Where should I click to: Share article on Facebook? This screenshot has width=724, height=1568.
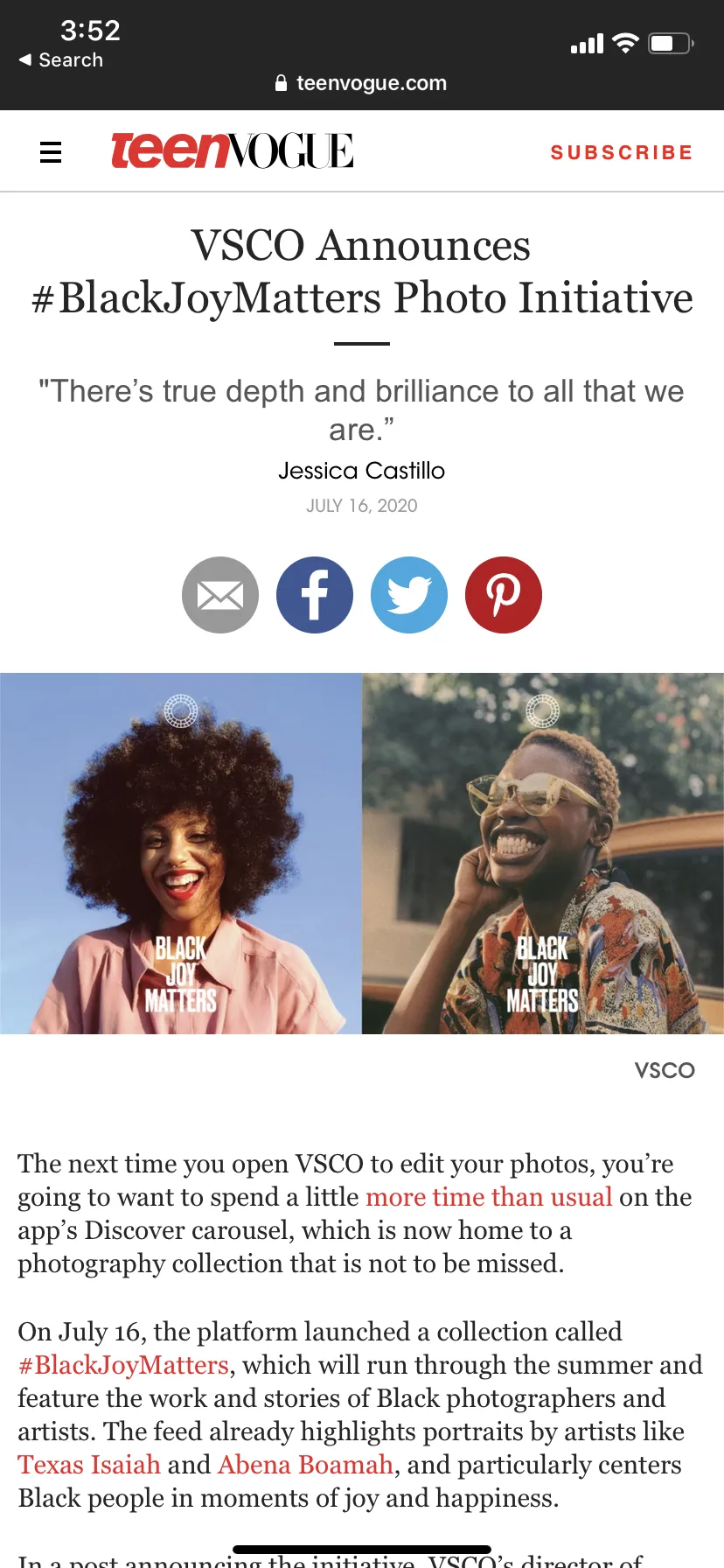point(315,595)
